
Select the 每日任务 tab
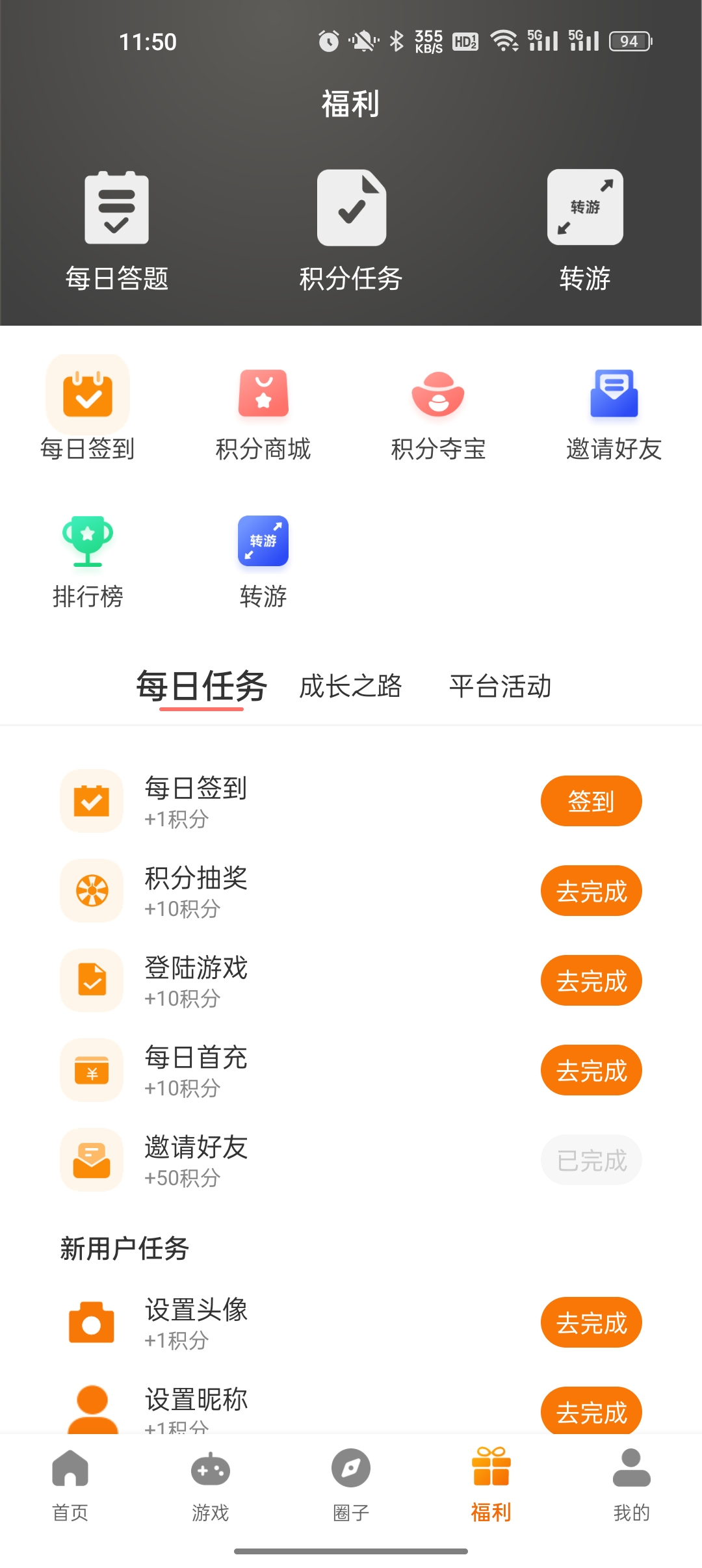201,686
